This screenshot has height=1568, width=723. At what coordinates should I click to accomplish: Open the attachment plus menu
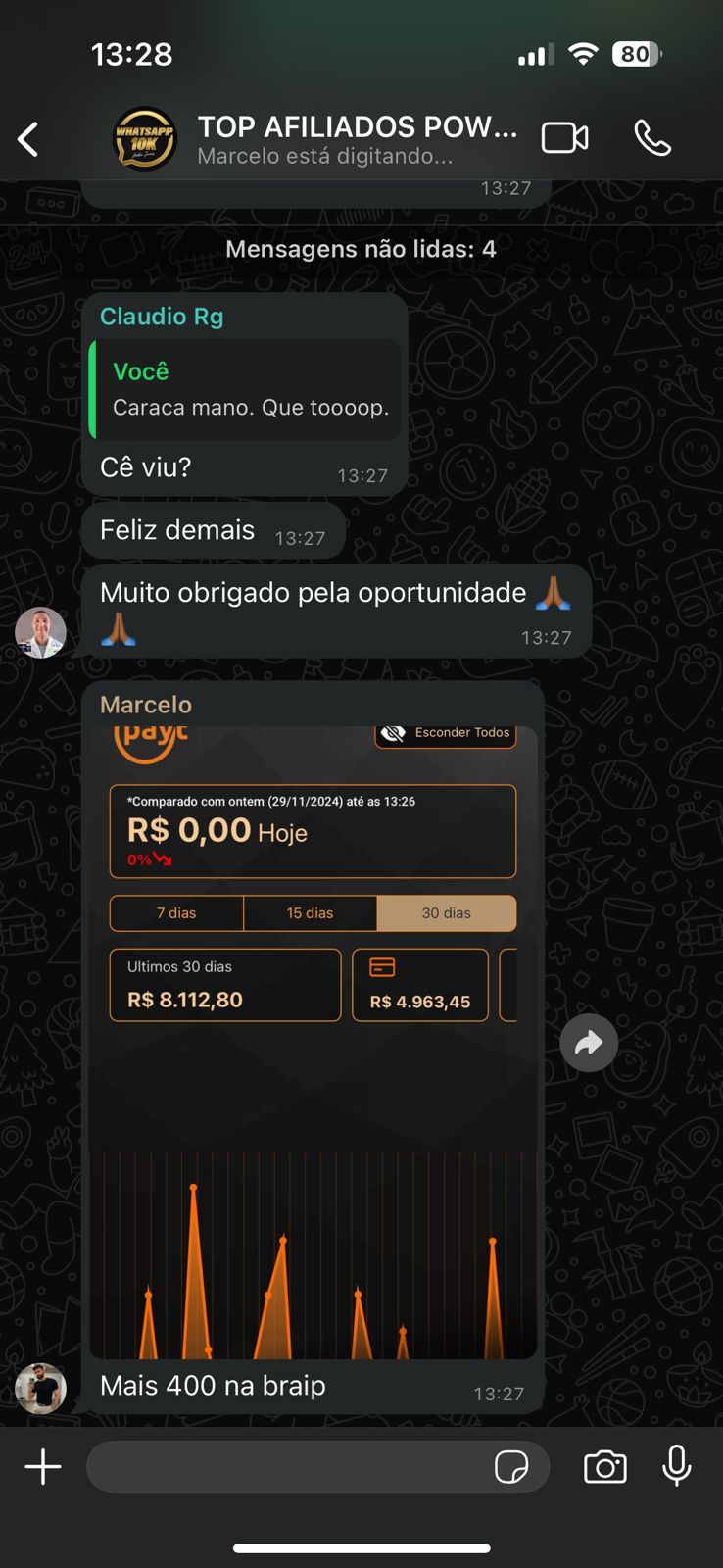(x=43, y=1467)
